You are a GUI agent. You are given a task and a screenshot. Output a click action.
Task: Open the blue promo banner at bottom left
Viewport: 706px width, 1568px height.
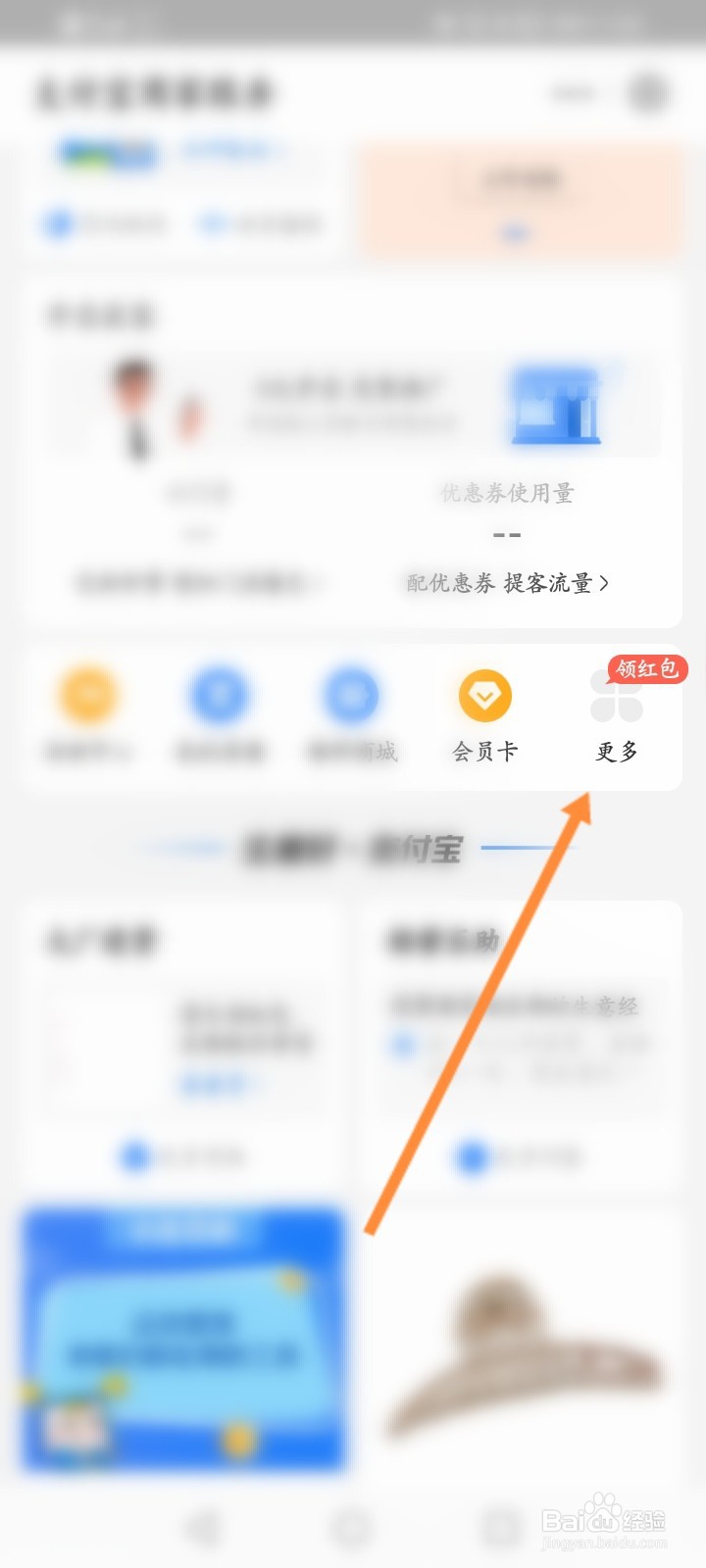182,1338
